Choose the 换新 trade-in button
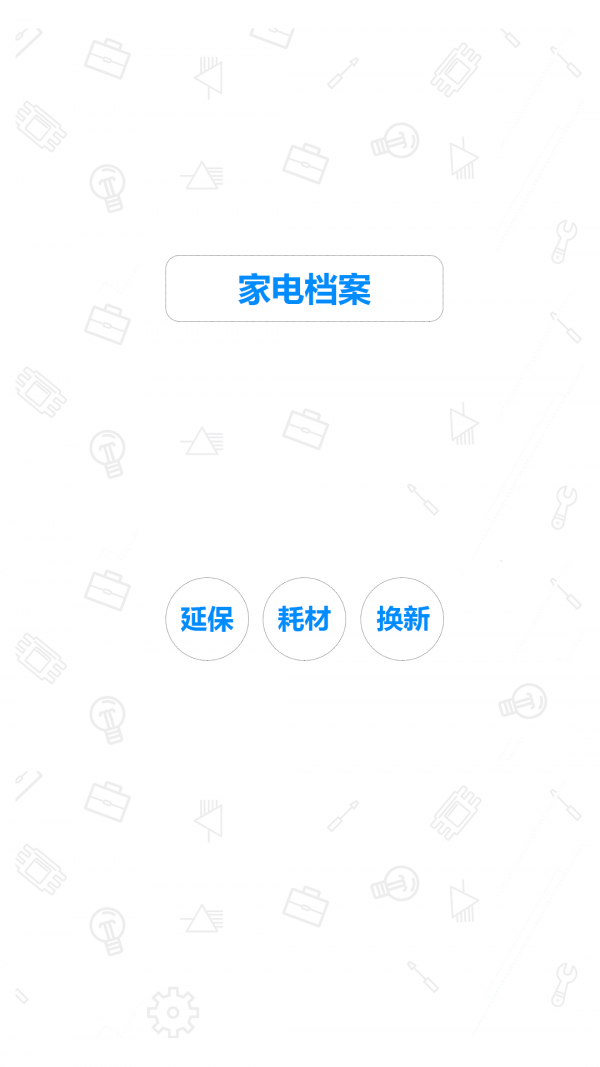This screenshot has height=1067, width=600. [402, 619]
